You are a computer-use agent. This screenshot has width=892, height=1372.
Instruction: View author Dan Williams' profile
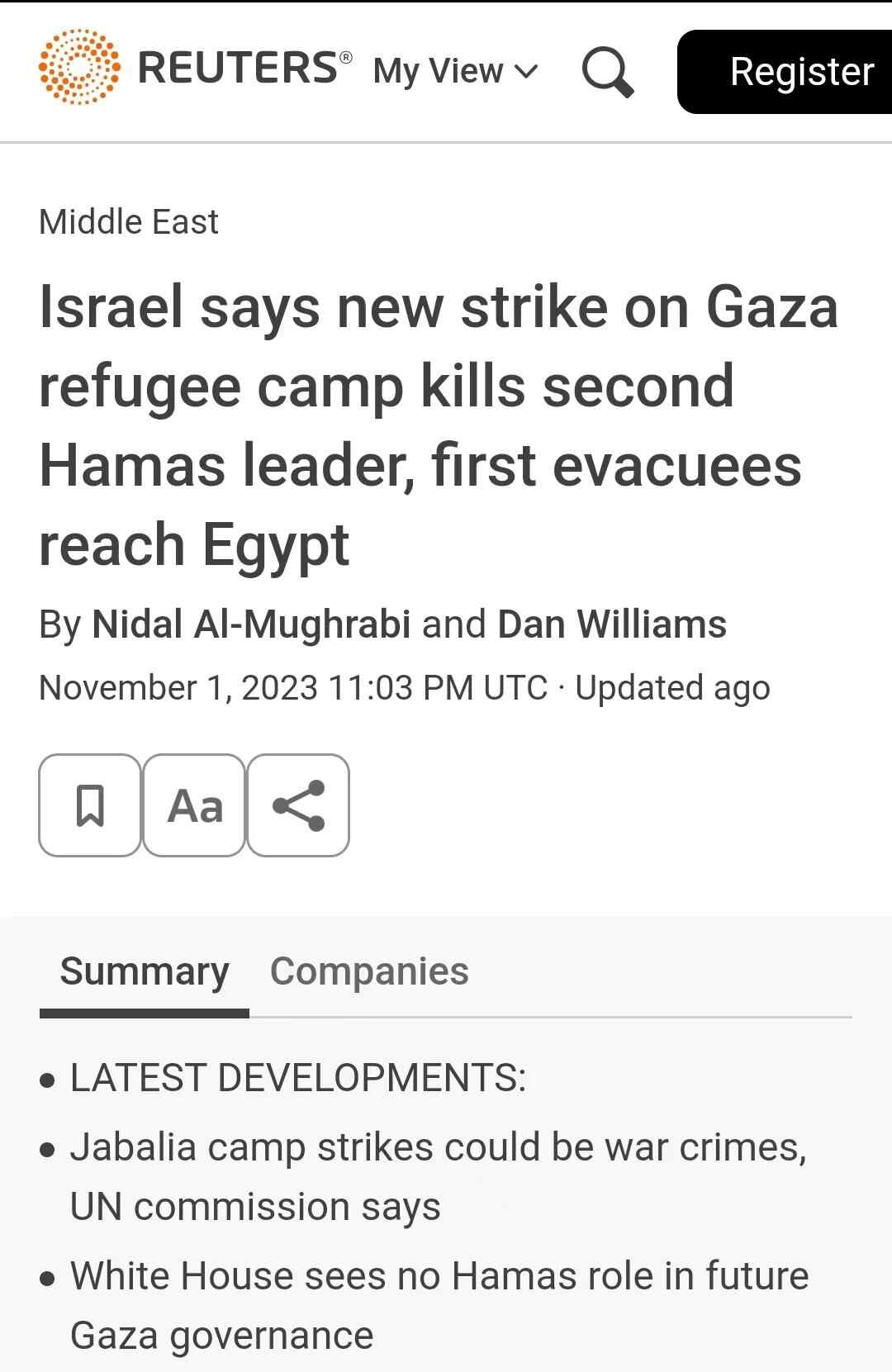[x=611, y=624]
